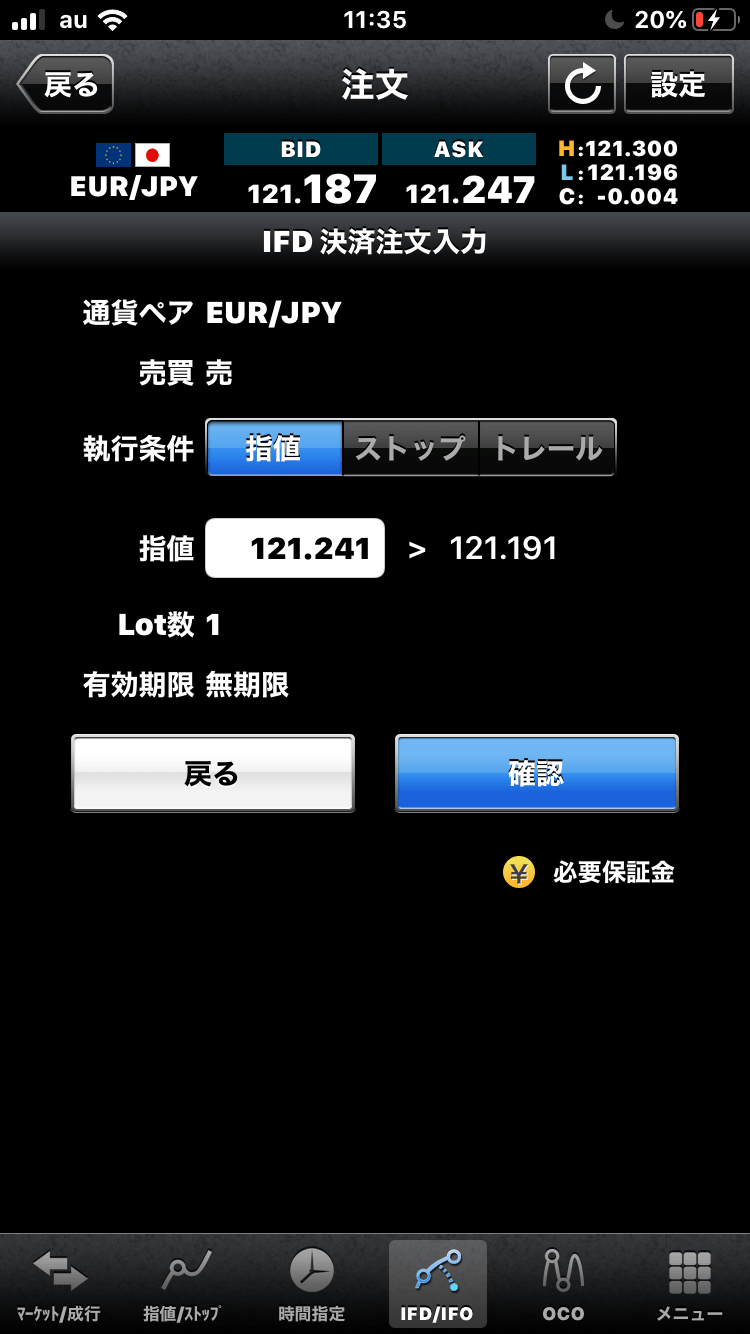Switch to the 時間指定 tab
The width and height of the screenshot is (750, 1334).
311,1284
